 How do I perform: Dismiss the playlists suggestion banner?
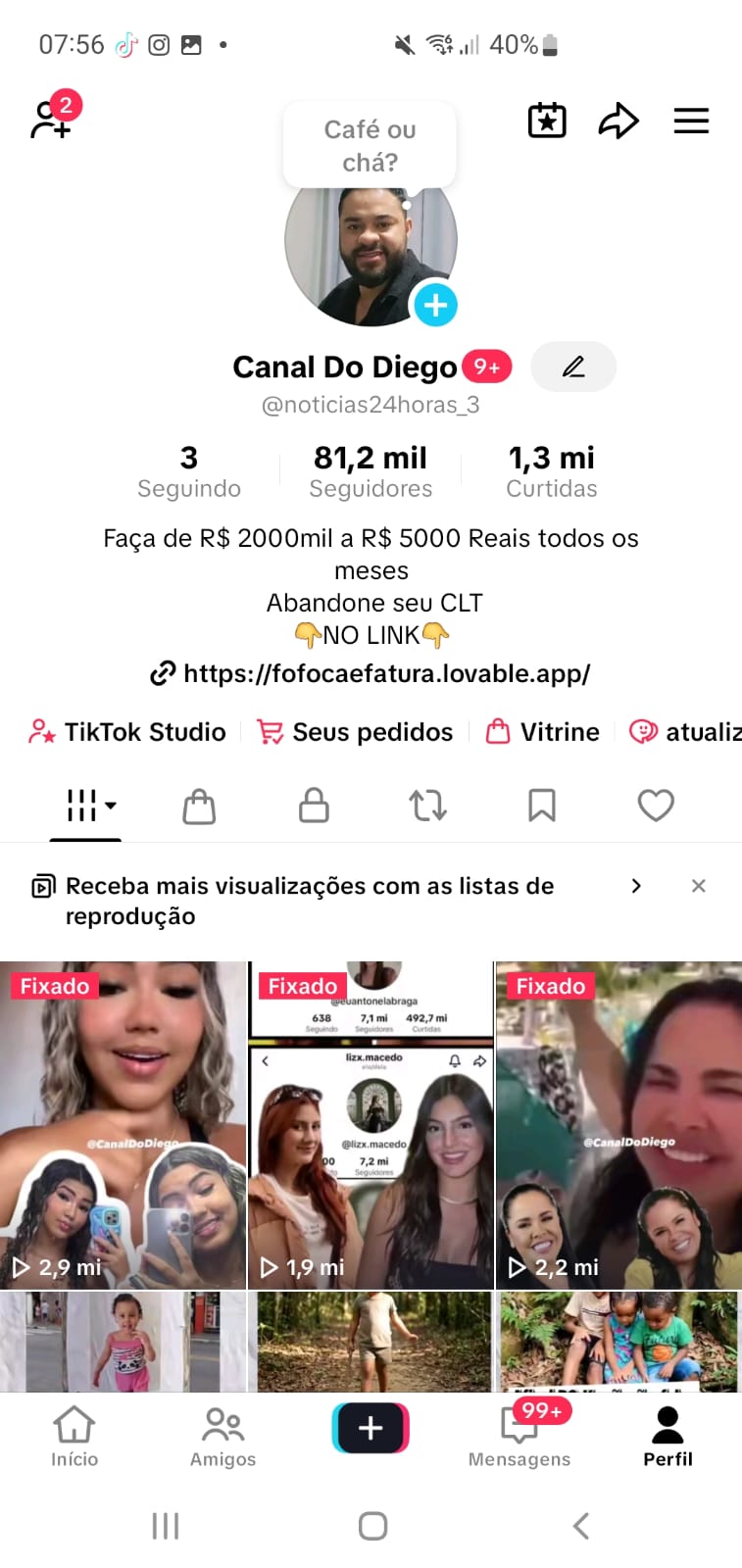[699, 886]
